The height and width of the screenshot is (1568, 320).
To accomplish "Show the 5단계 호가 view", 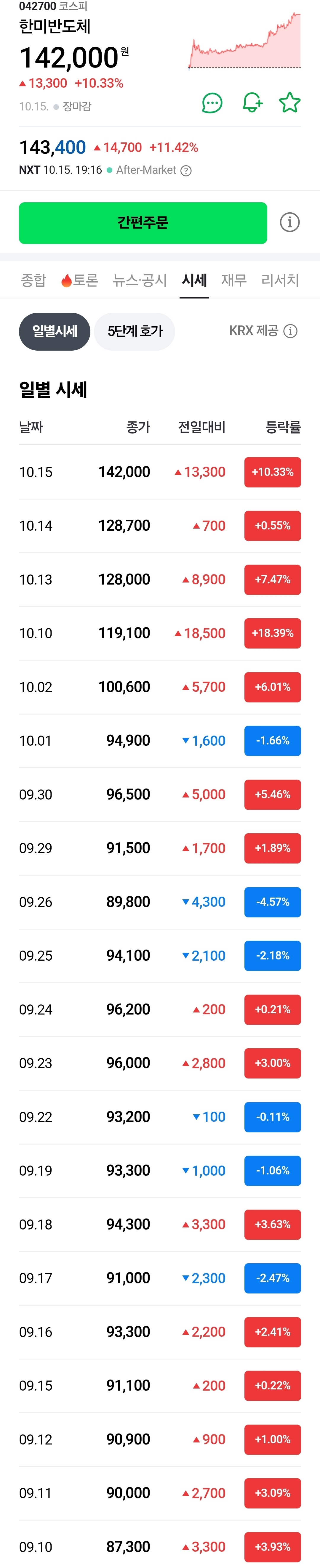I will [x=135, y=331].
